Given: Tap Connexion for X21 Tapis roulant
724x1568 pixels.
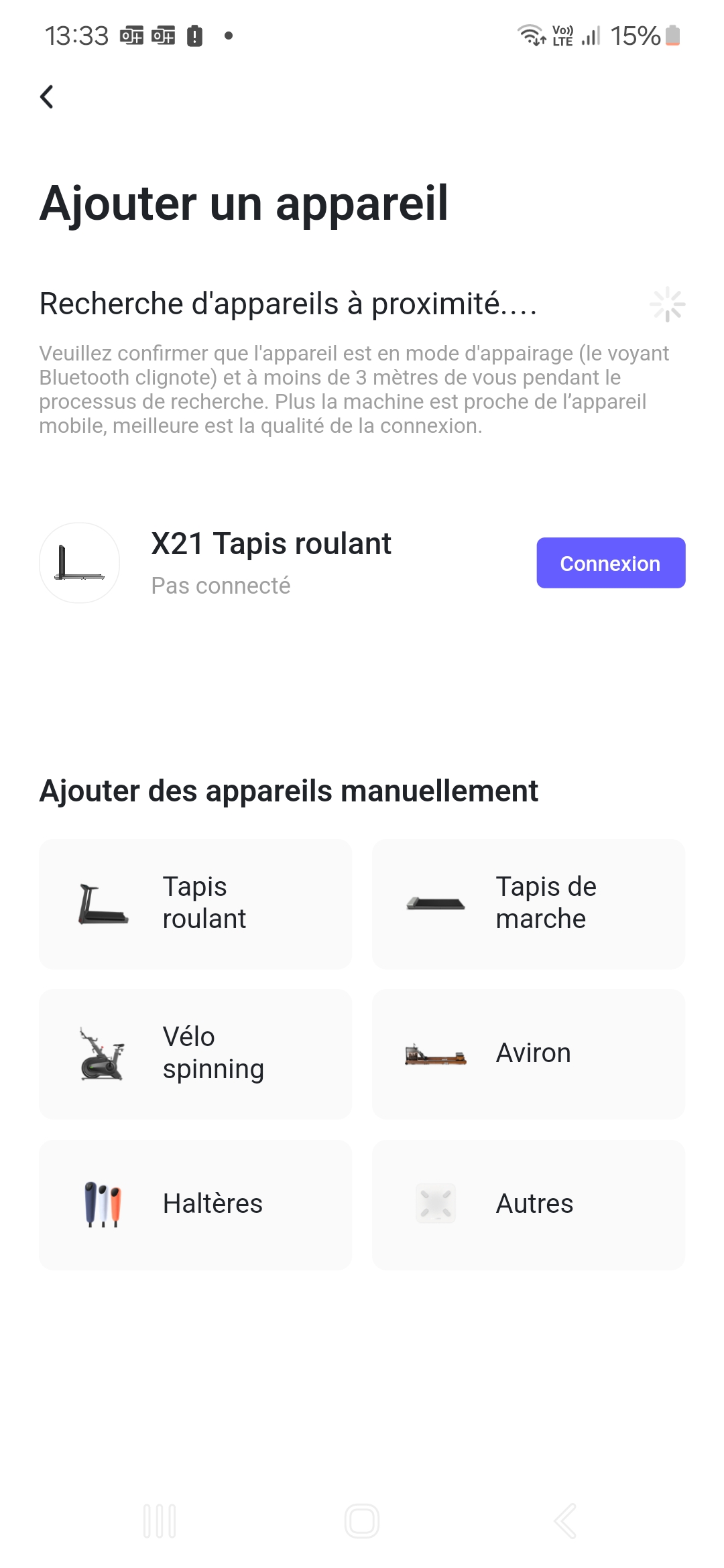Looking at the screenshot, I should (x=610, y=563).
